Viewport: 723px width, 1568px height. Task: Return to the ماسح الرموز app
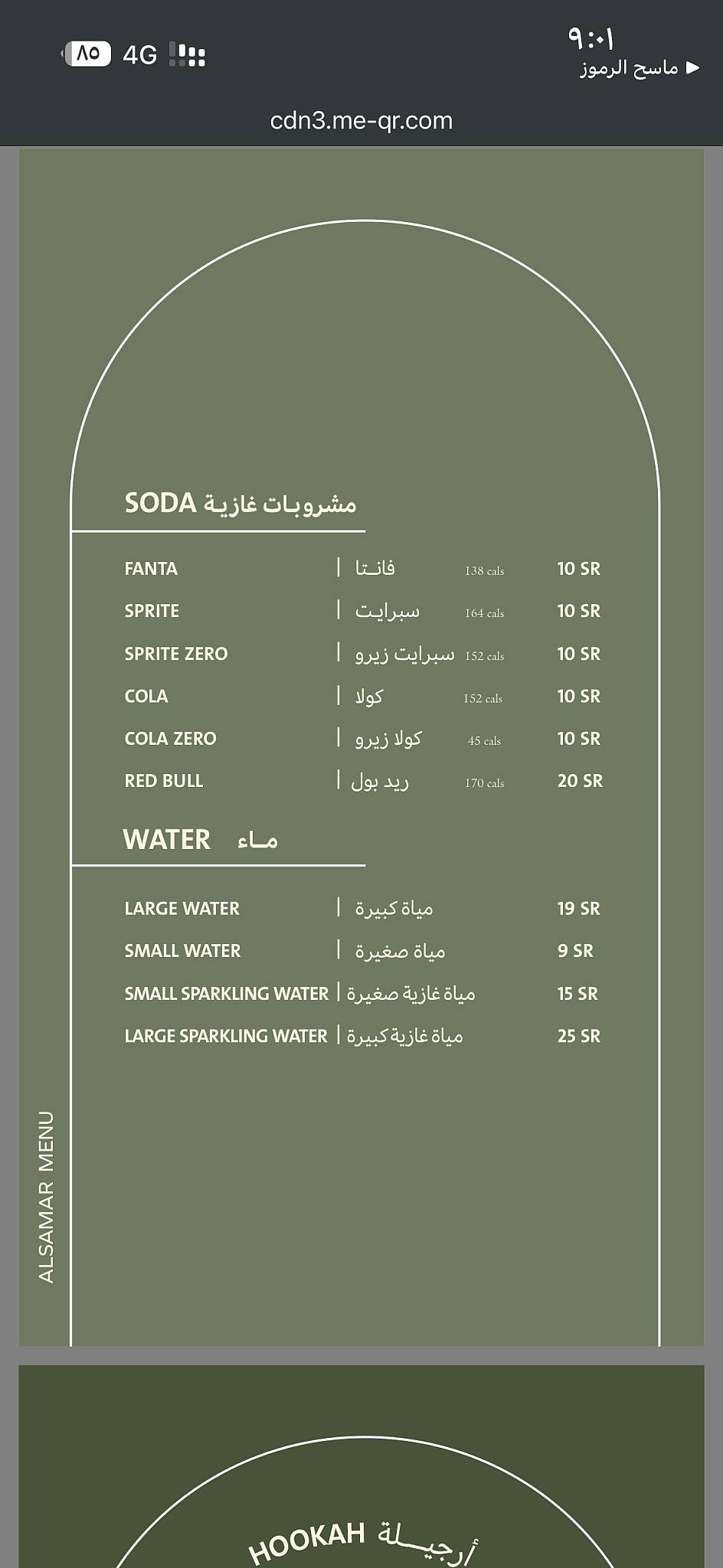pos(640,68)
